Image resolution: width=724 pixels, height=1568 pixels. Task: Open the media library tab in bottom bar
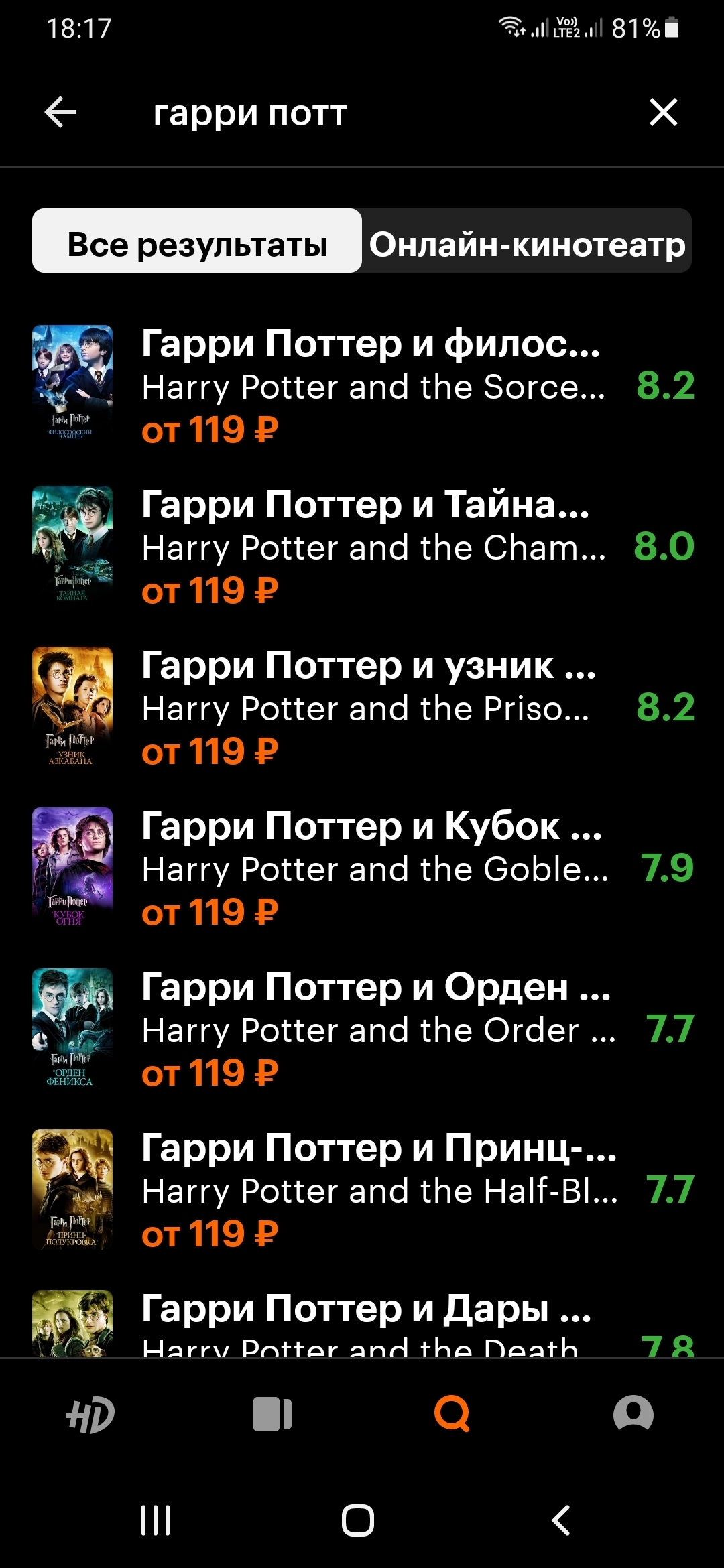click(x=272, y=1414)
